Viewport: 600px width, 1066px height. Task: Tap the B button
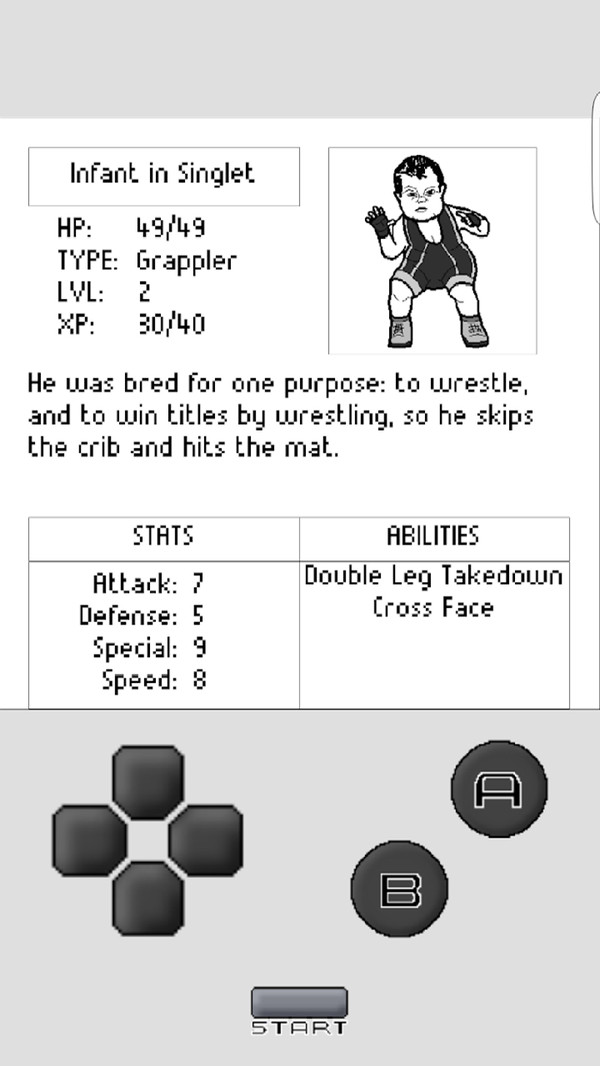399,888
